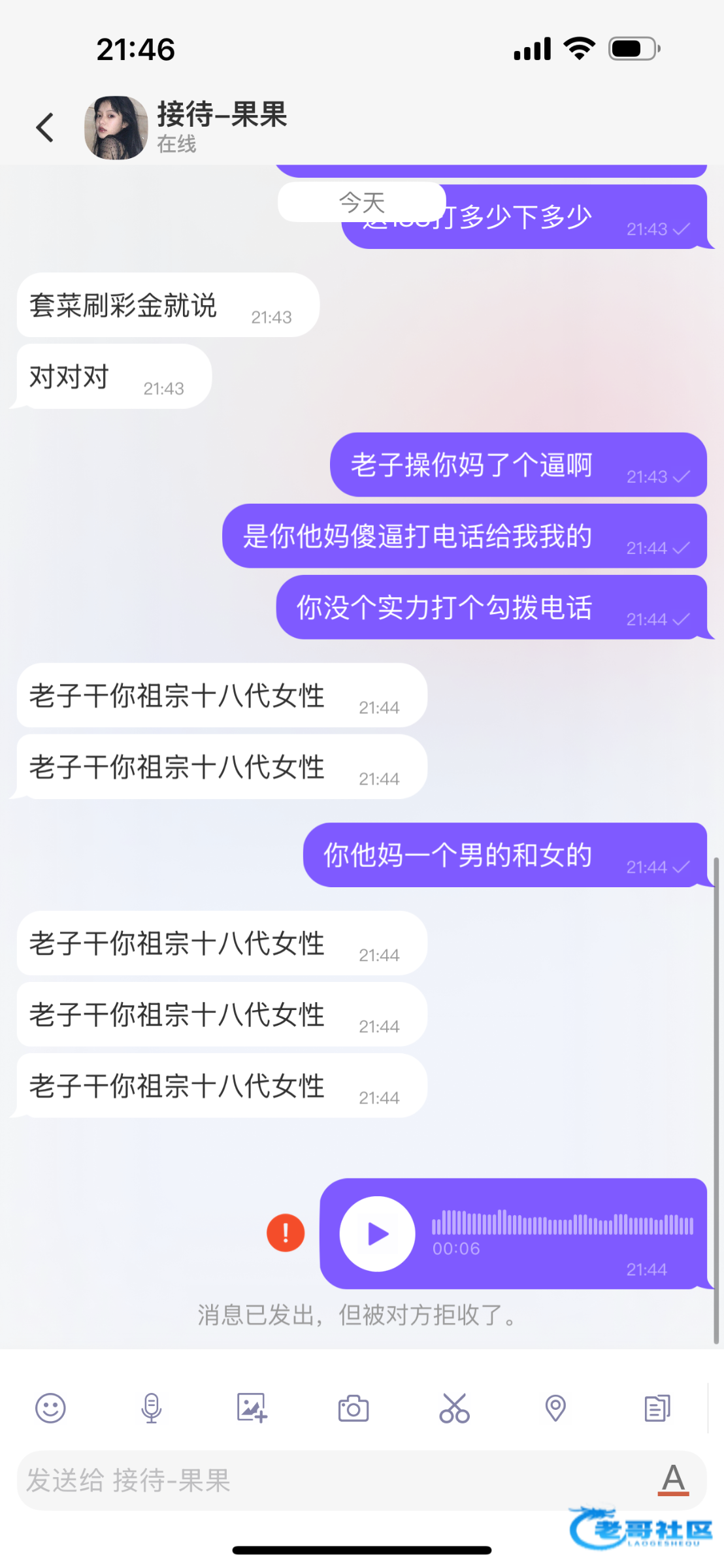This screenshot has width=724, height=1568.
Task: Go back from the 接待-果果 chat
Action: [44, 127]
